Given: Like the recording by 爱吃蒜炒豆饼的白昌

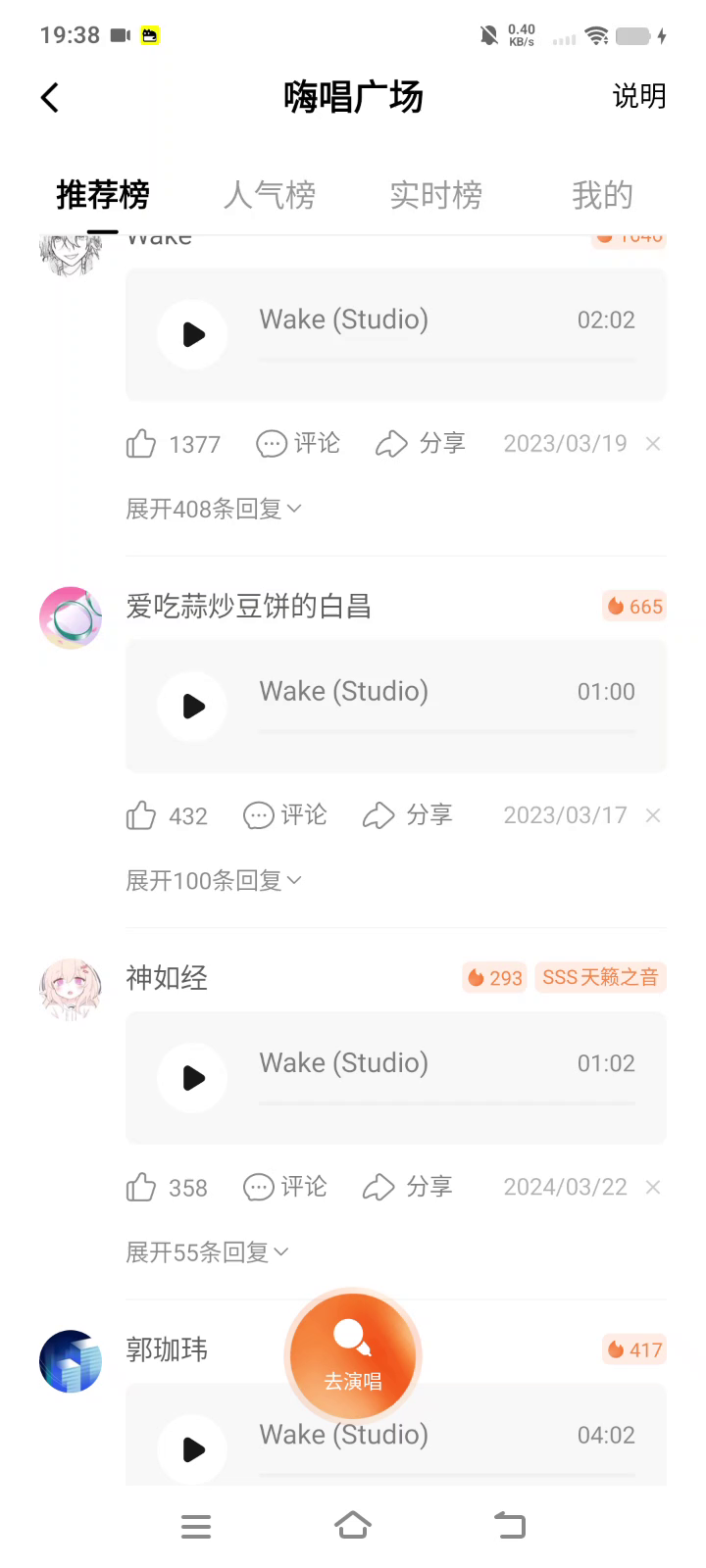Looking at the screenshot, I should tap(142, 815).
